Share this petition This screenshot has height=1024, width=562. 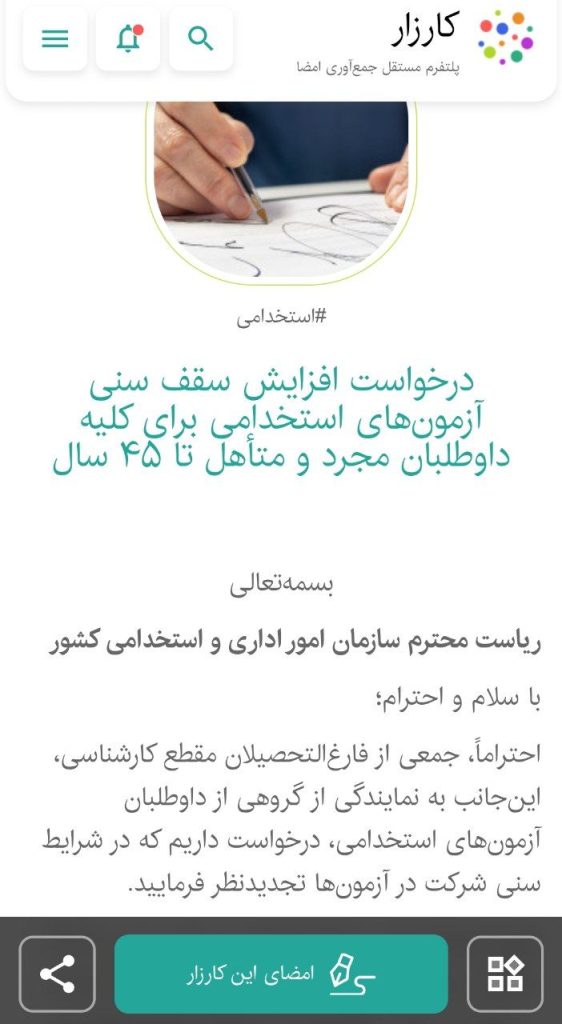[x=57, y=974]
